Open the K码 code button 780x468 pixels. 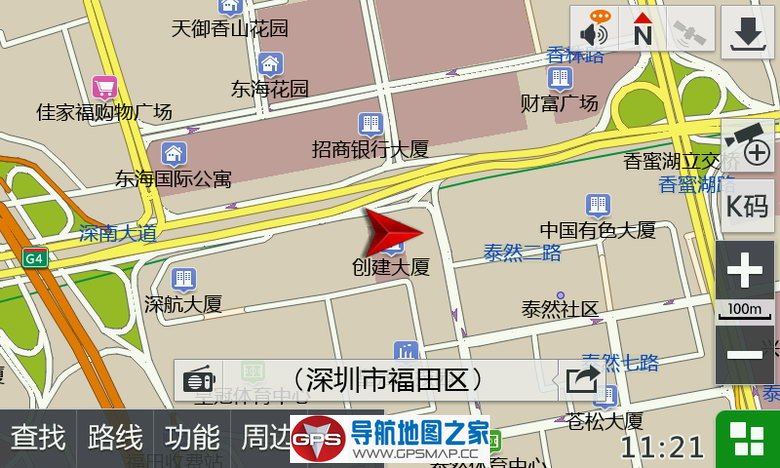(747, 207)
